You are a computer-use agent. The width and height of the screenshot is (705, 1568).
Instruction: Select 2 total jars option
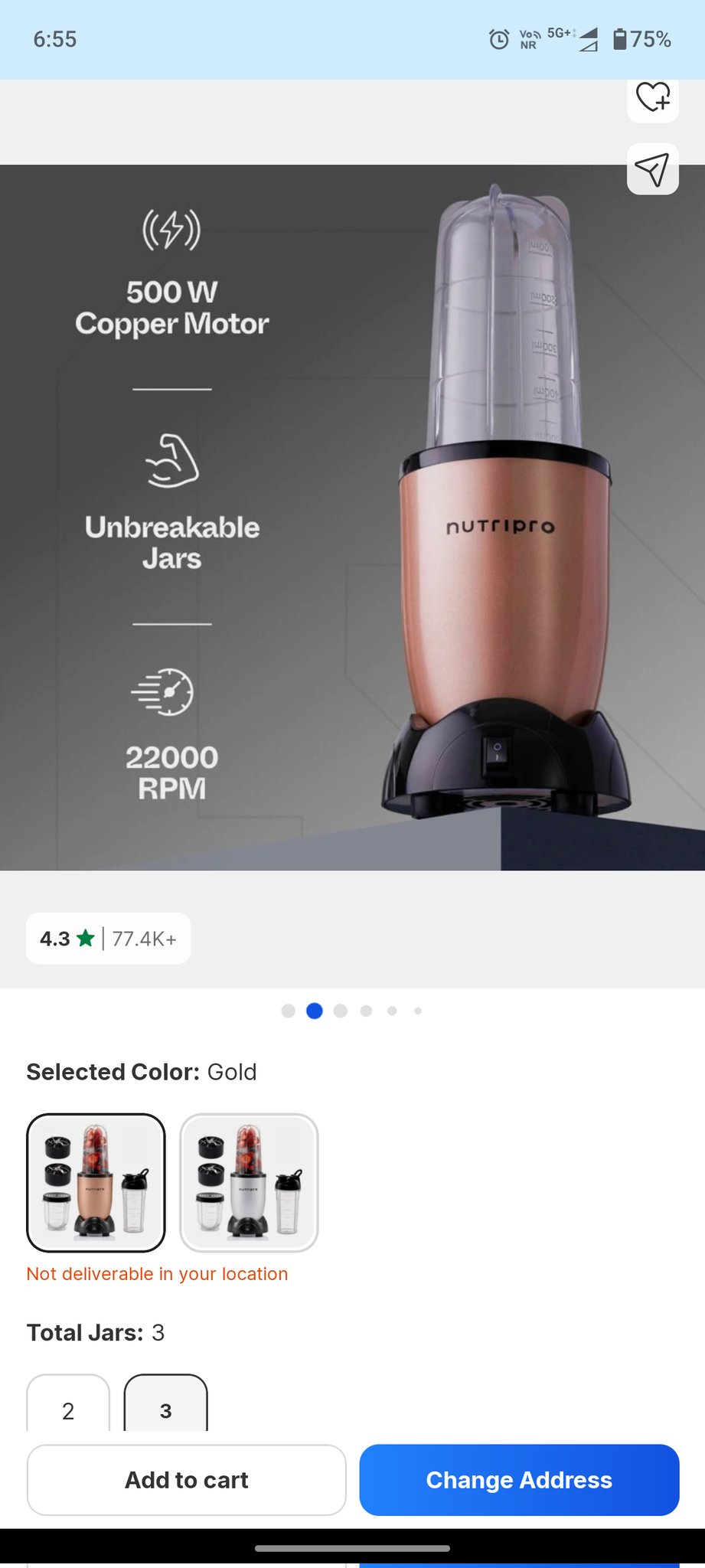[68, 1406]
